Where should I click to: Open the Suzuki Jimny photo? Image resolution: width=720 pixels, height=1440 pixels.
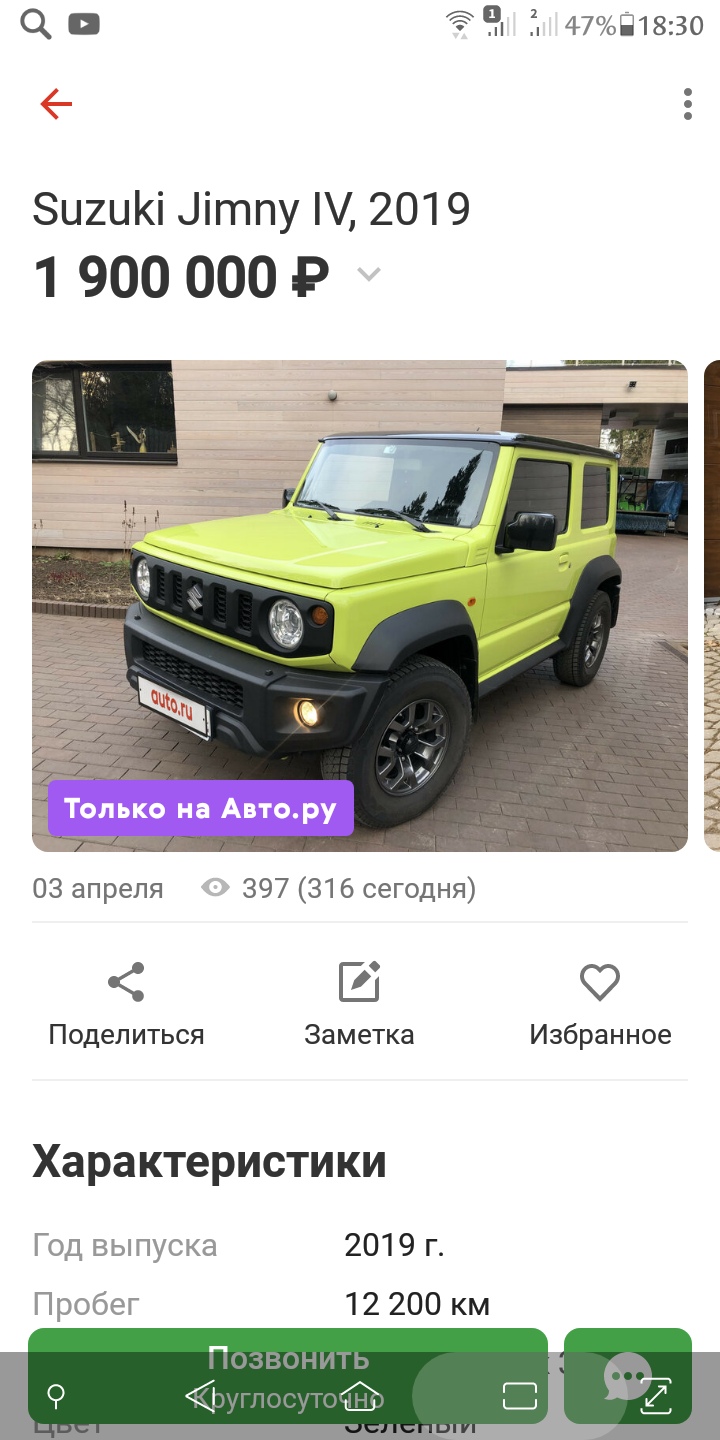pyautogui.click(x=360, y=605)
